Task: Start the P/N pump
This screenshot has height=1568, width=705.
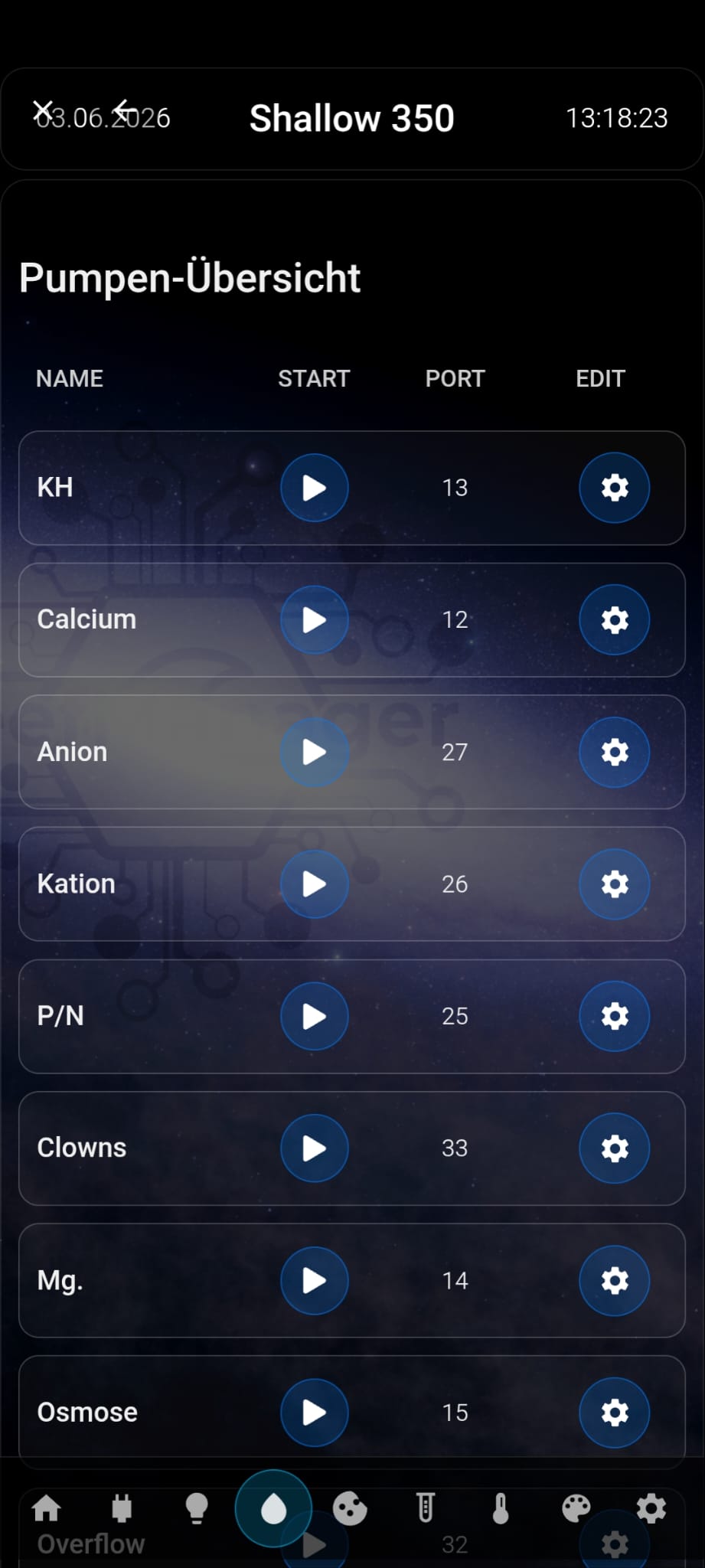Action: click(315, 1016)
